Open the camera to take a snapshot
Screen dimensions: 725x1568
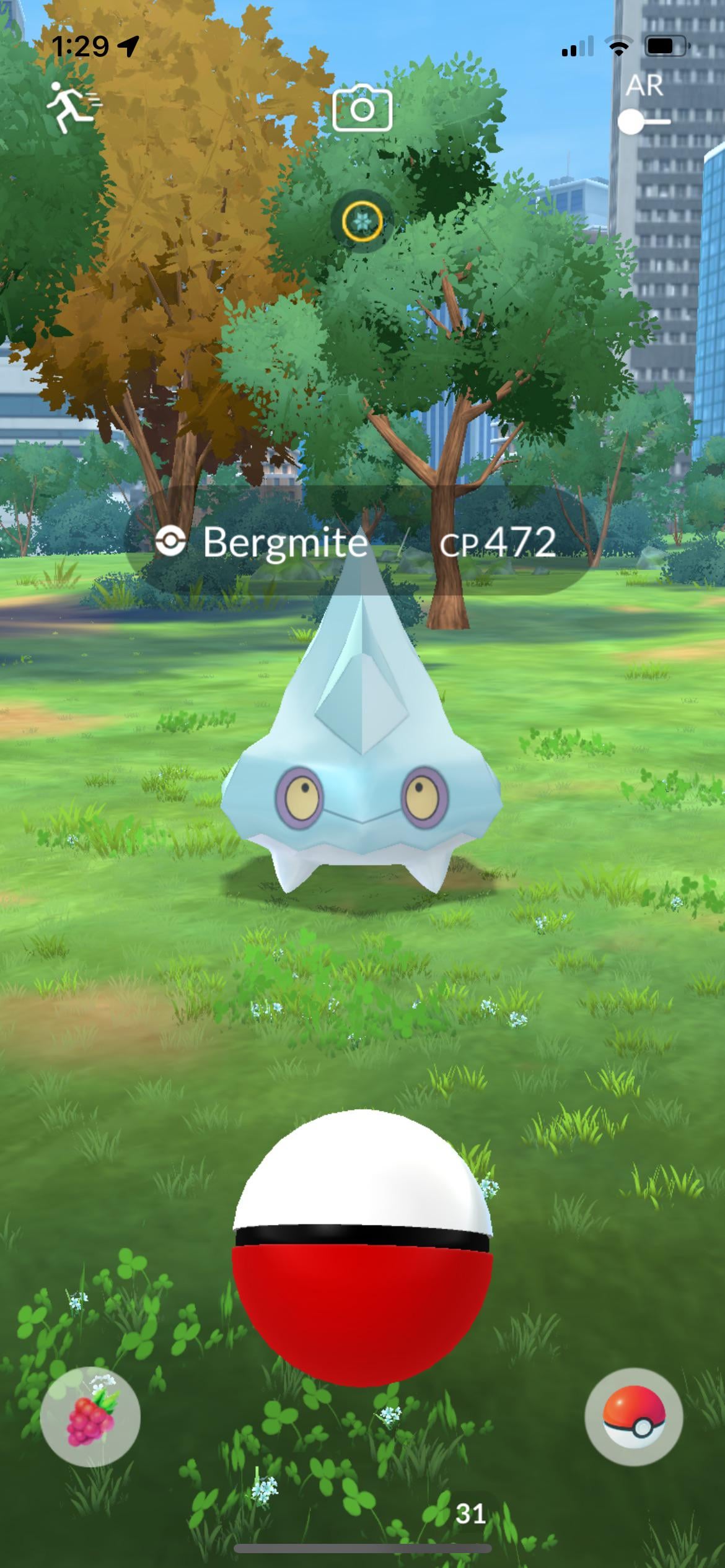362,109
